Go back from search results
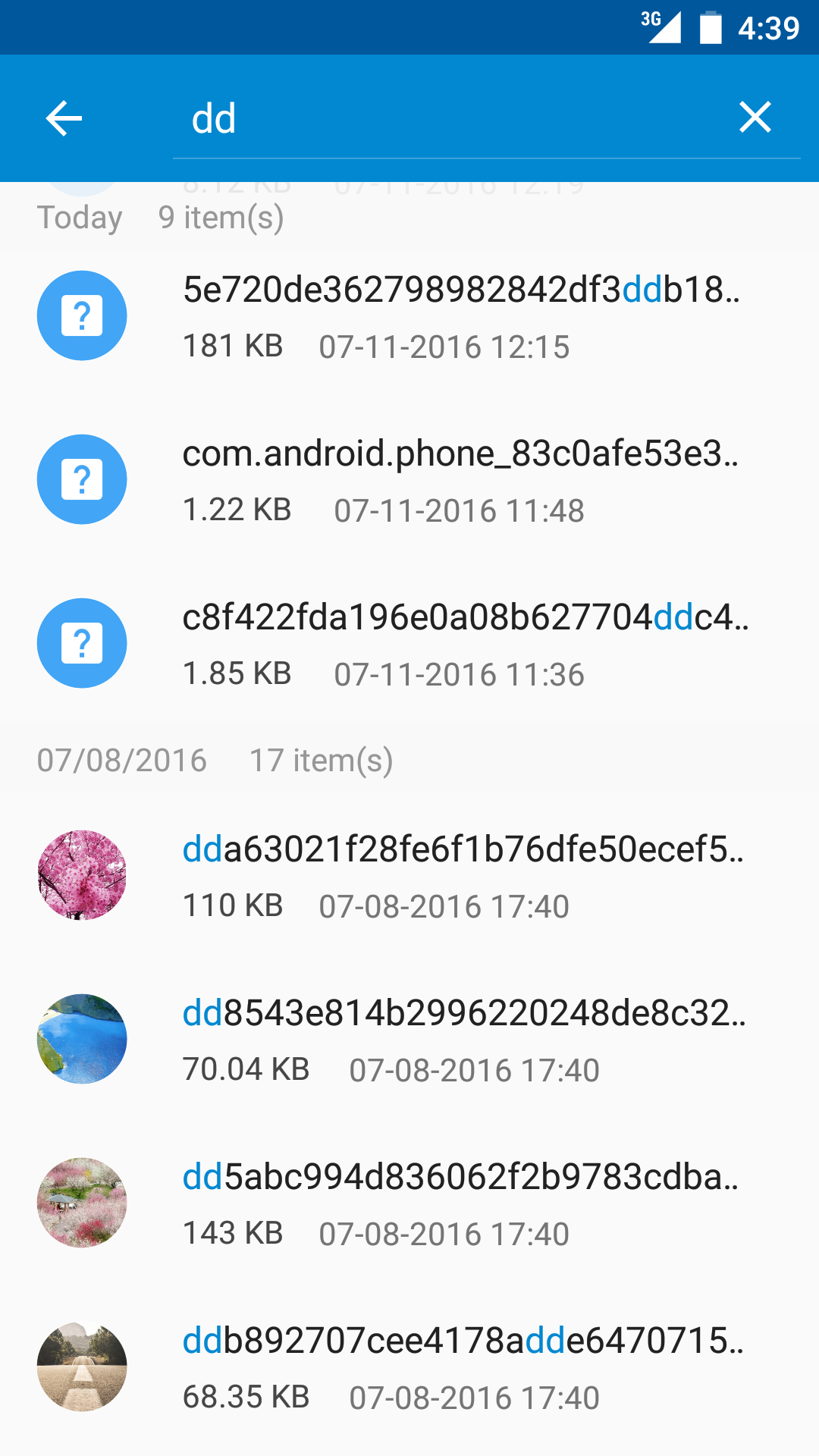 pos(64,118)
